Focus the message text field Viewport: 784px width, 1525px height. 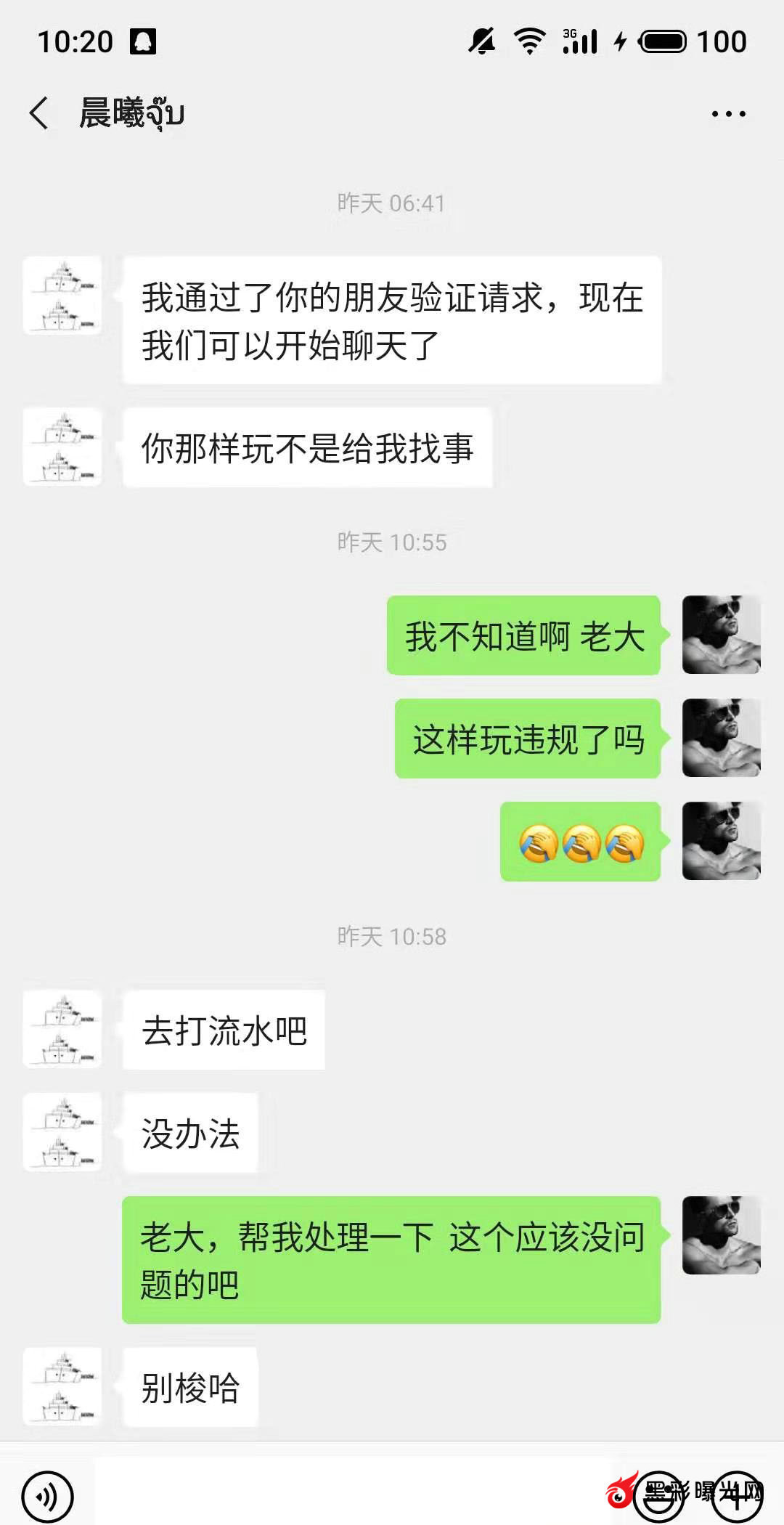(x=348, y=1494)
